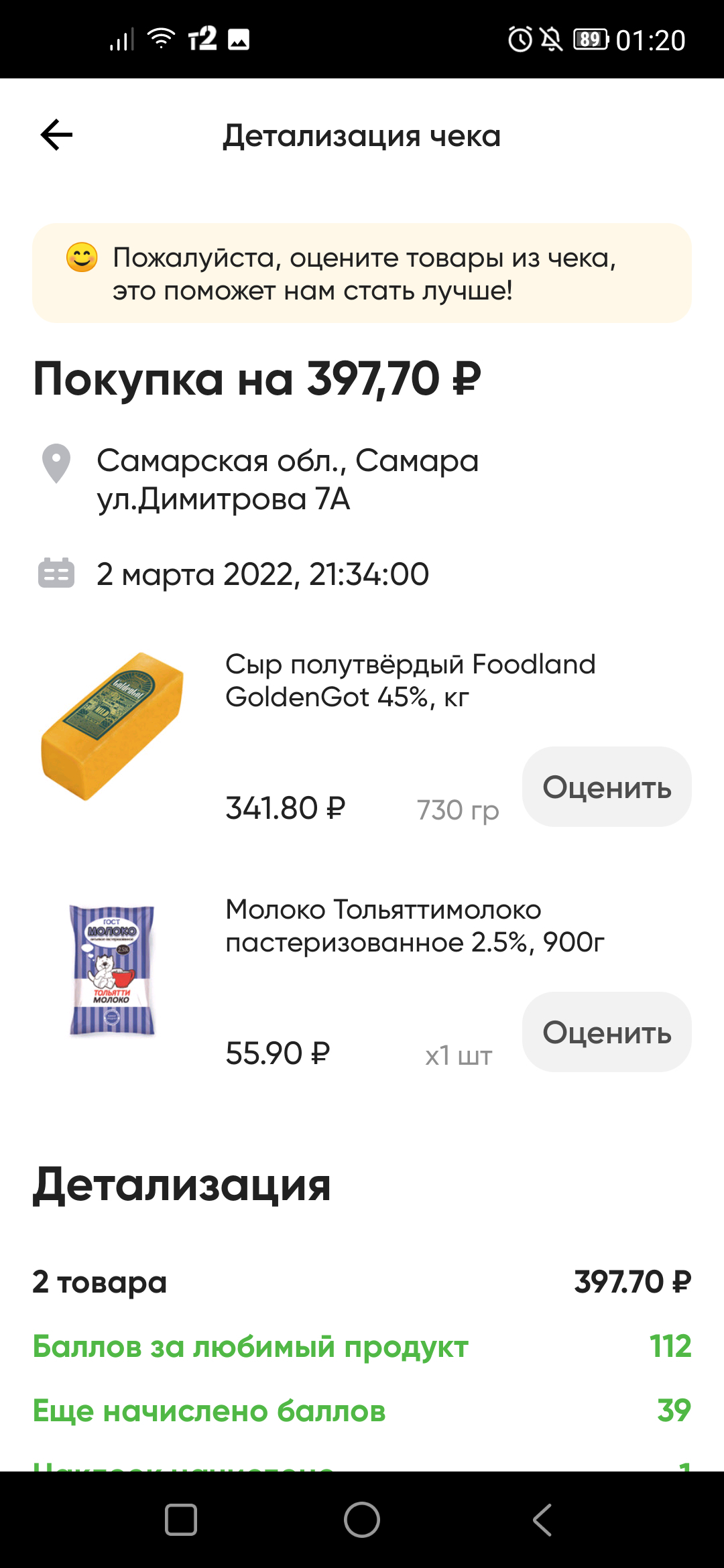Rate the Foodland GoldenGot cheese
Viewport: 724px width, 1568px height.
click(x=607, y=787)
